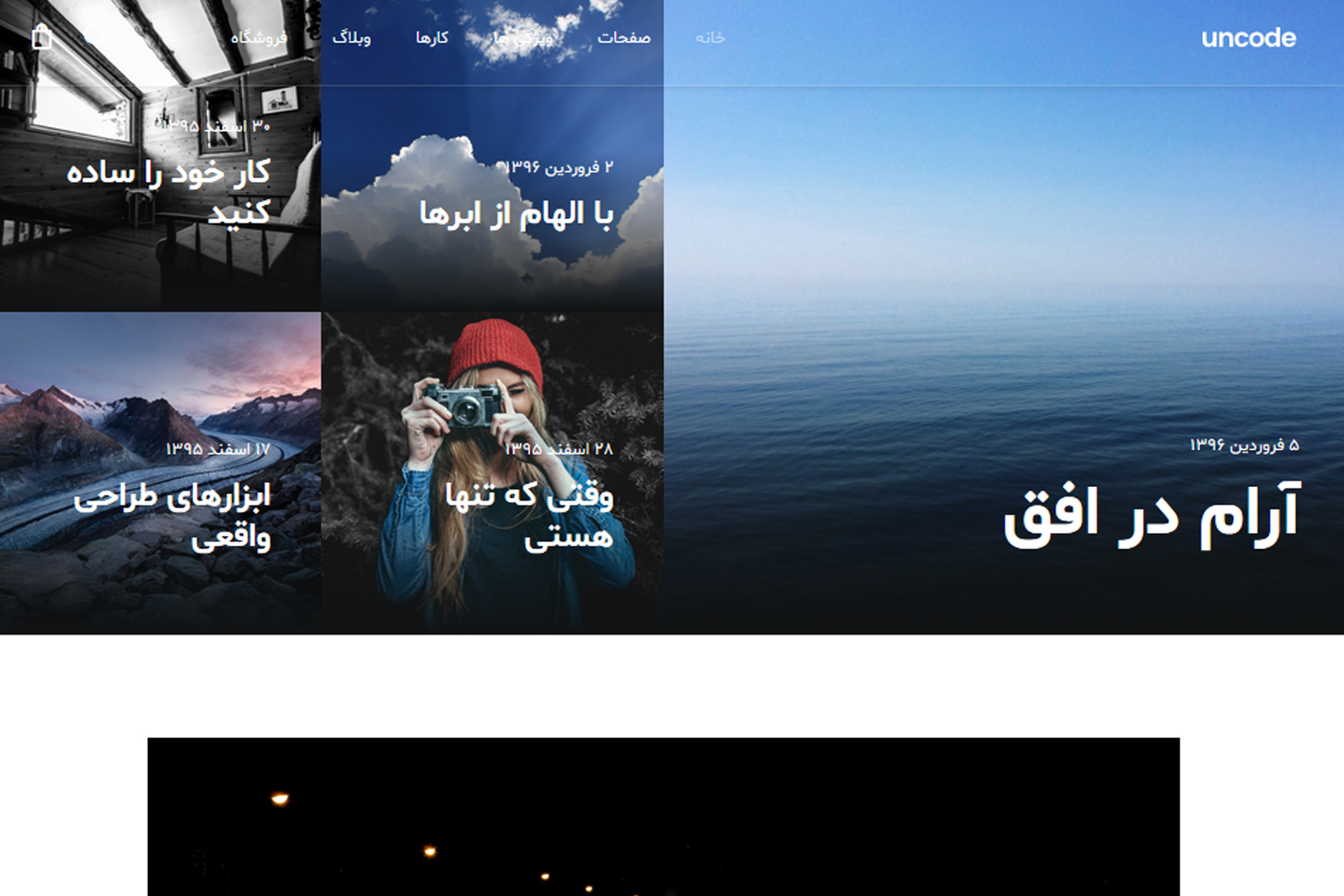The height and width of the screenshot is (896, 1344).
Task: Open the post وقتی که تنها هستی
Action: click(x=529, y=514)
